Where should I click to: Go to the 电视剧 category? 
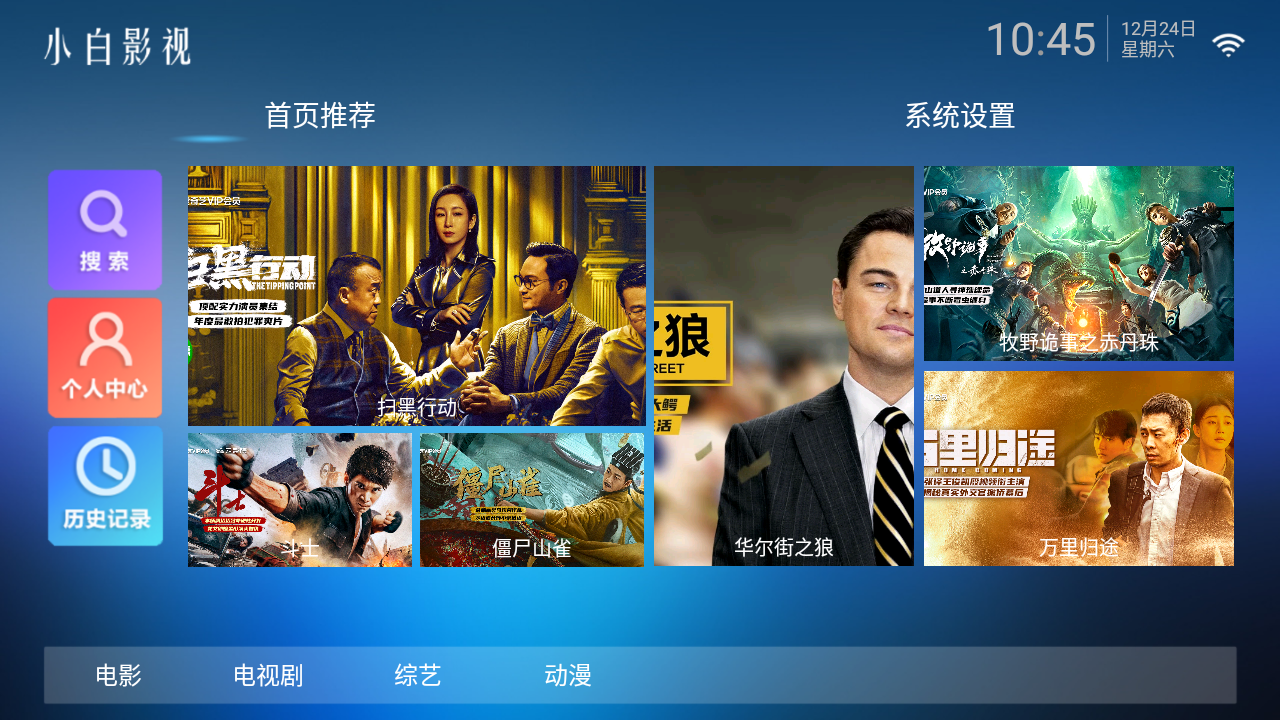click(268, 676)
